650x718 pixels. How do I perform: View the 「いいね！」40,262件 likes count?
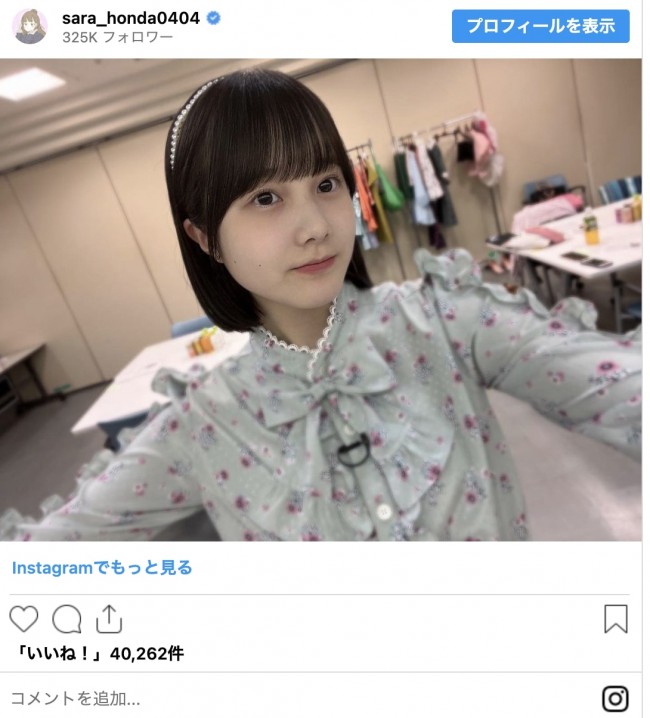[101, 653]
